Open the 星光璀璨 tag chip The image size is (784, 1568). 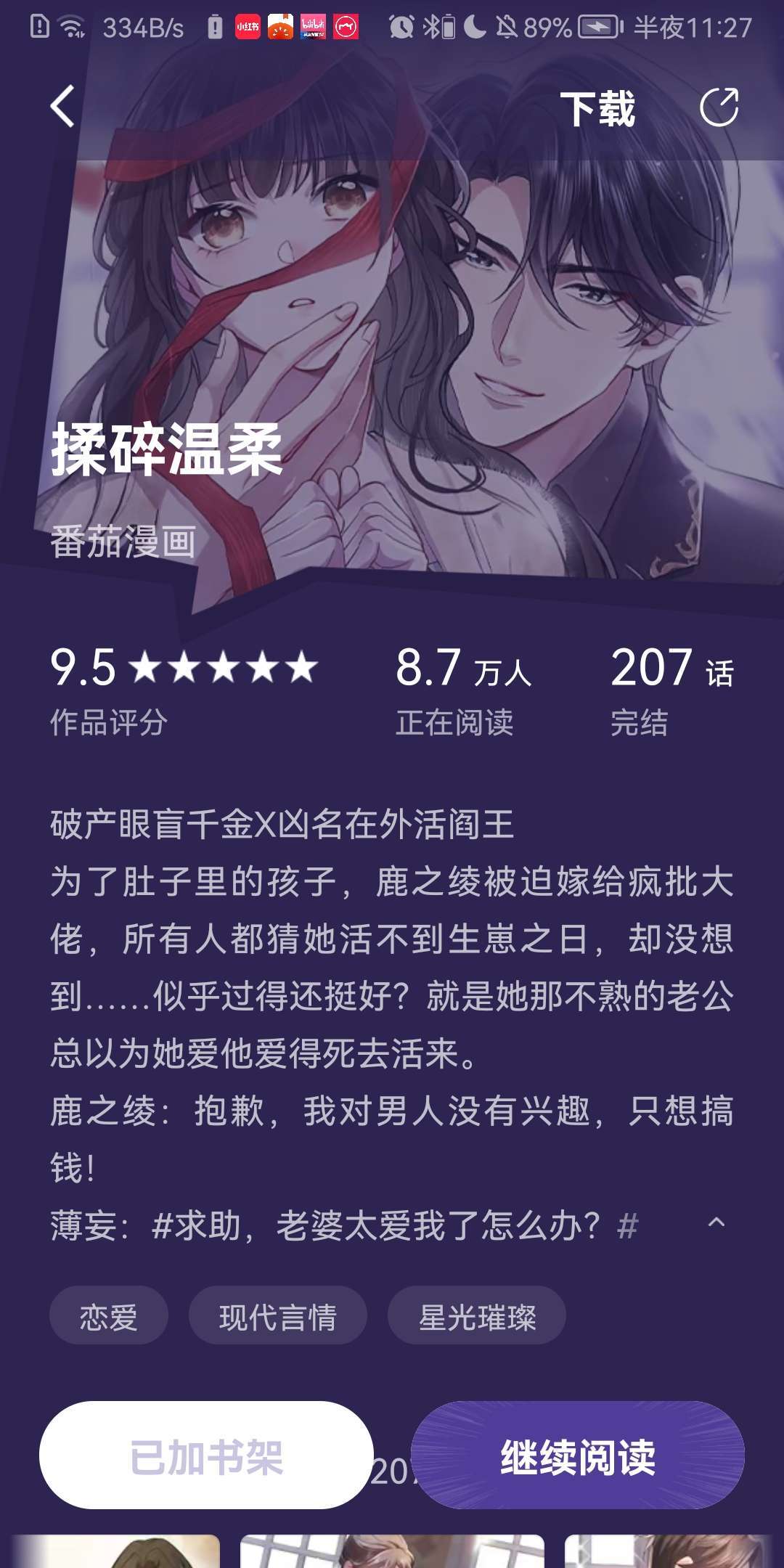coord(477,1315)
